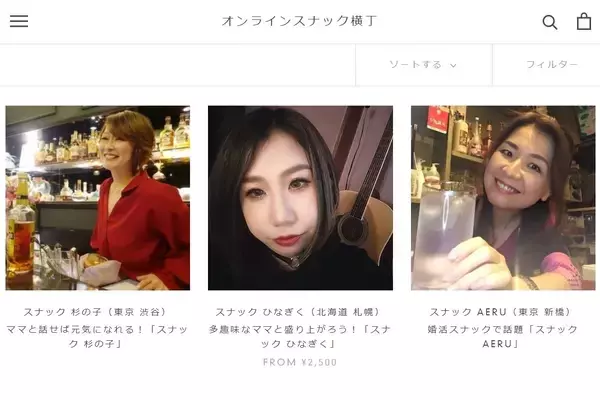The height and width of the screenshot is (400, 600).
Task: Open the shopping bag
Action: pyautogui.click(x=584, y=21)
